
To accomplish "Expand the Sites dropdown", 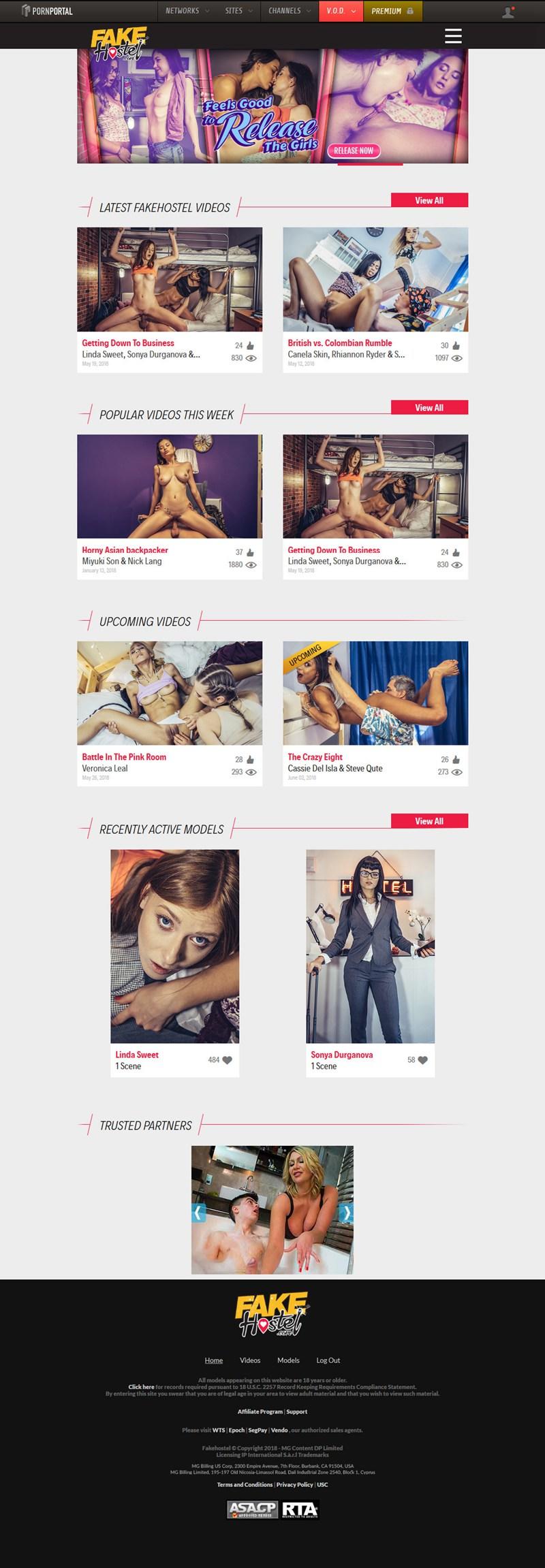I will tap(238, 11).
